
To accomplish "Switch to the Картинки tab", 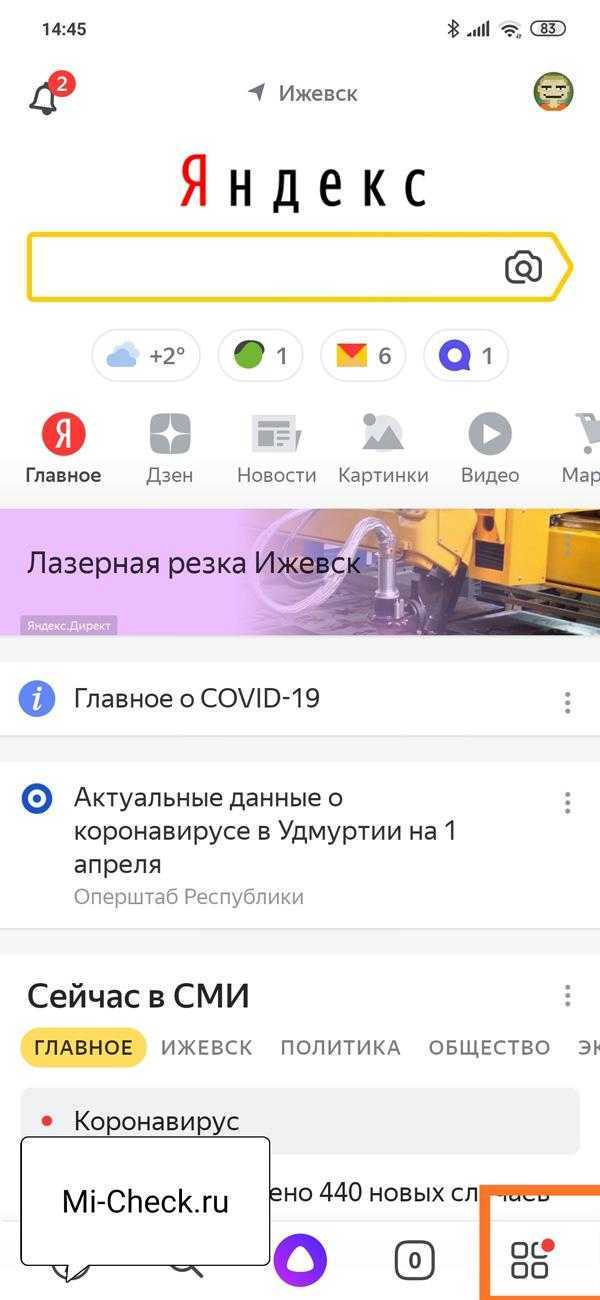I will click(383, 449).
